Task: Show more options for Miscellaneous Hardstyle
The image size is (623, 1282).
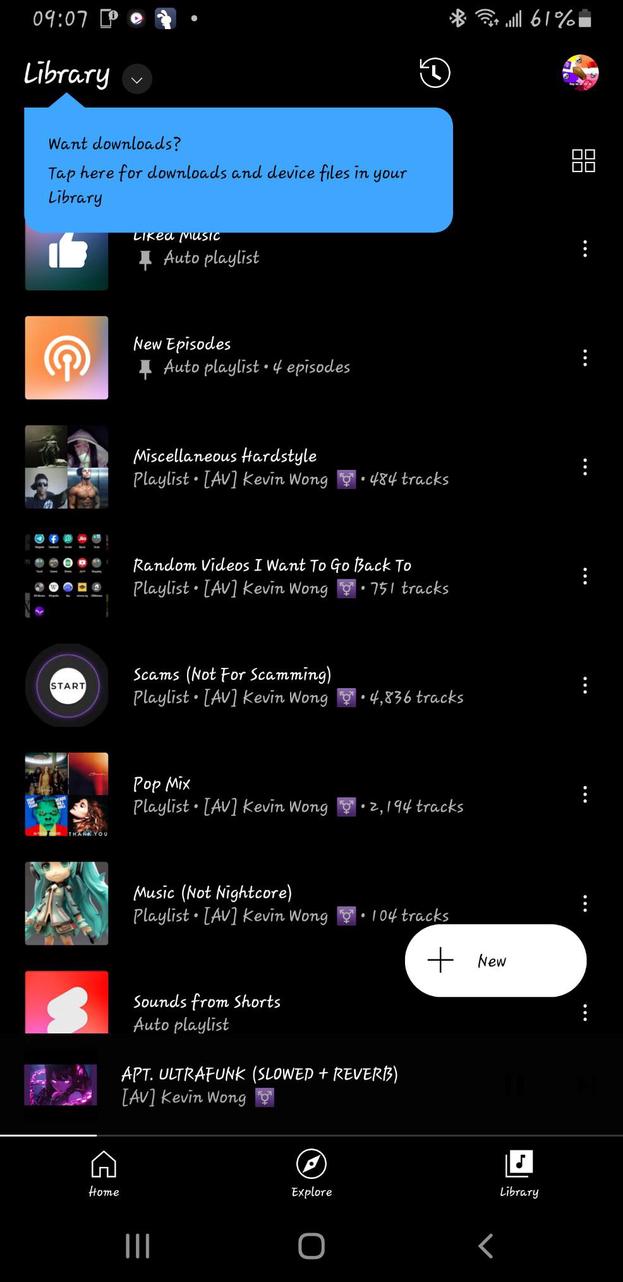Action: click(585, 467)
